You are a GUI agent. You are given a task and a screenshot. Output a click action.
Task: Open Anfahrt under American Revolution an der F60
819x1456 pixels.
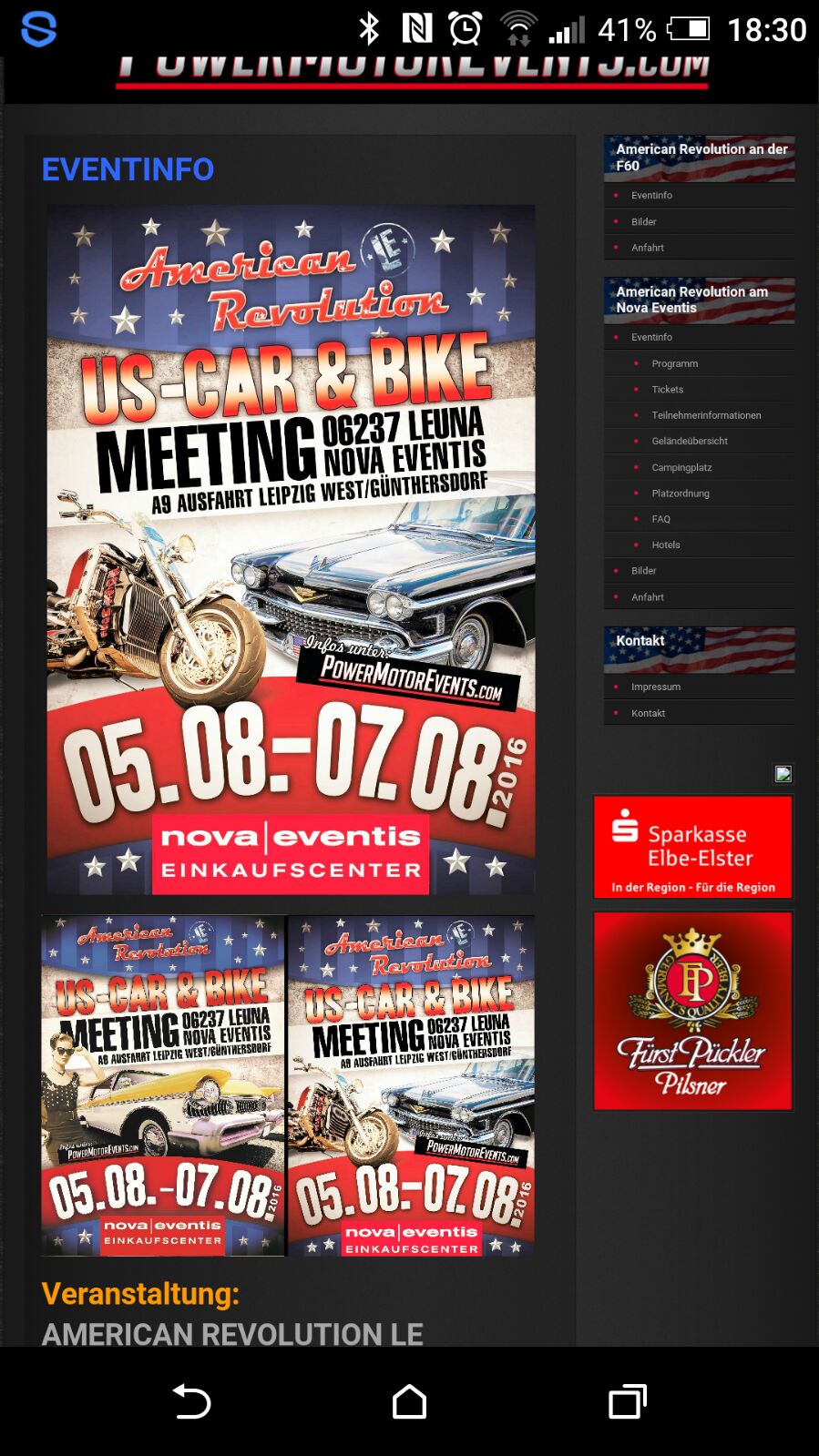click(647, 248)
